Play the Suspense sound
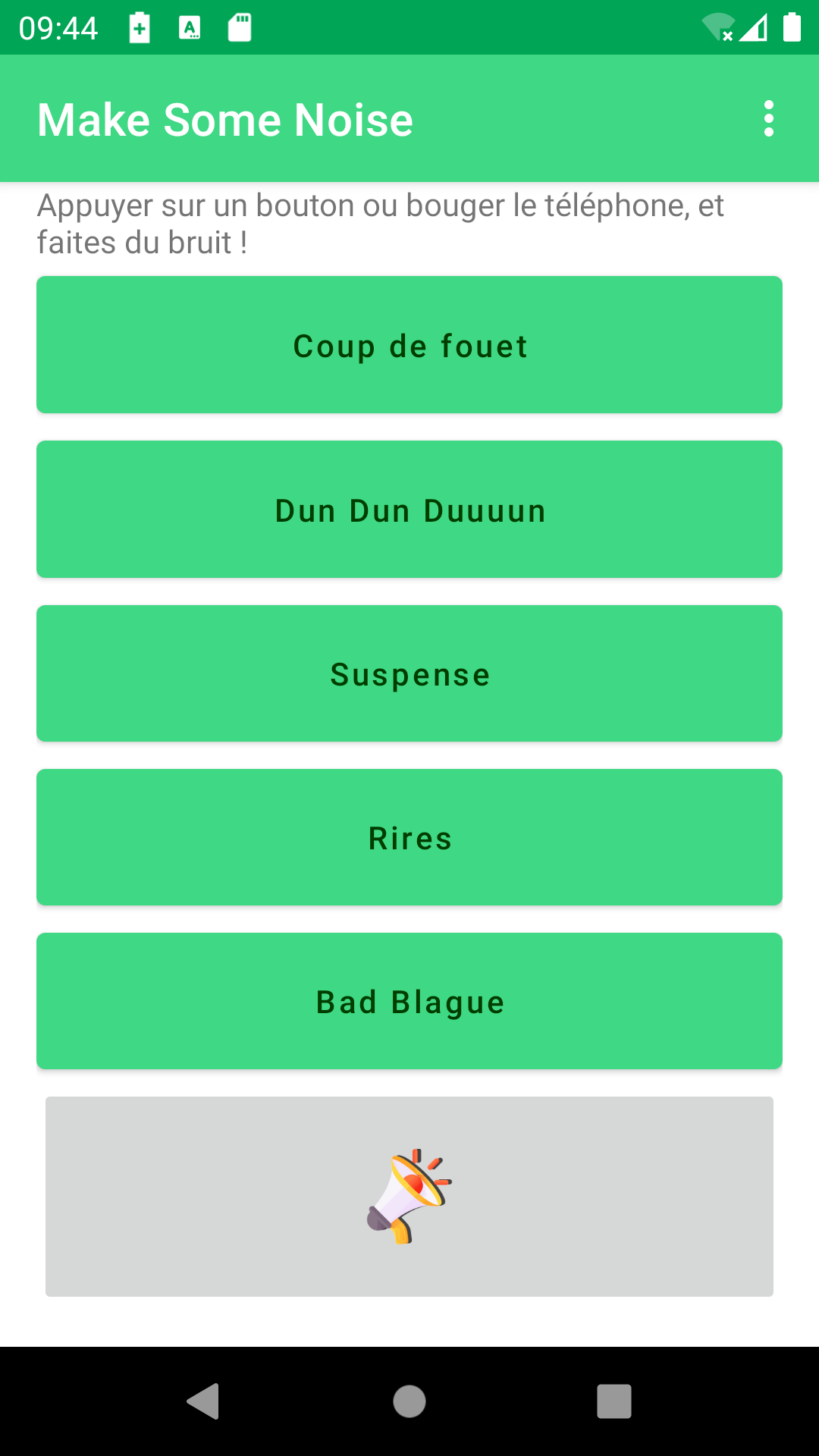The image size is (819, 1456). click(x=409, y=673)
